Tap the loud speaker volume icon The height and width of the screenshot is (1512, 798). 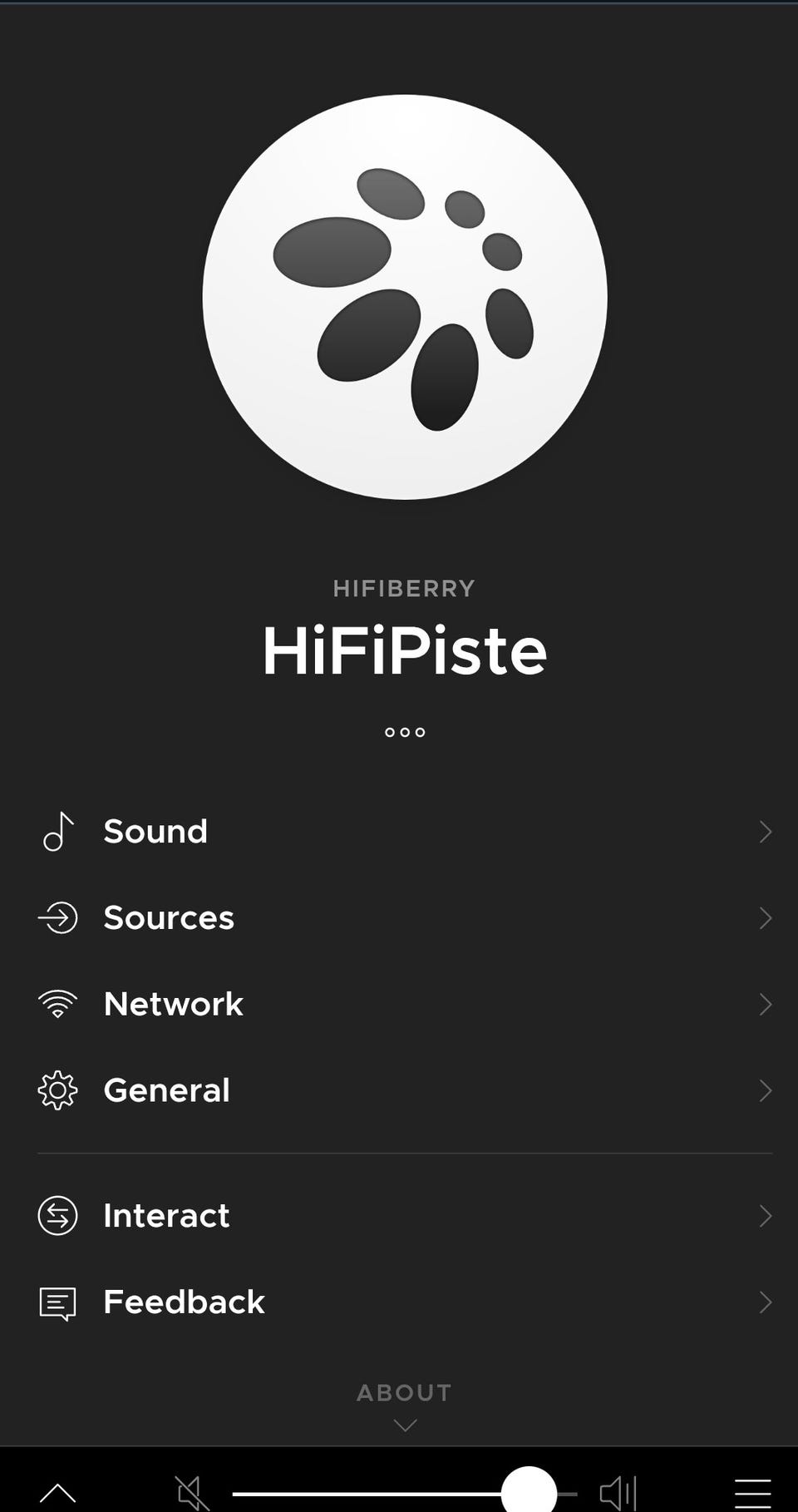tap(618, 1494)
